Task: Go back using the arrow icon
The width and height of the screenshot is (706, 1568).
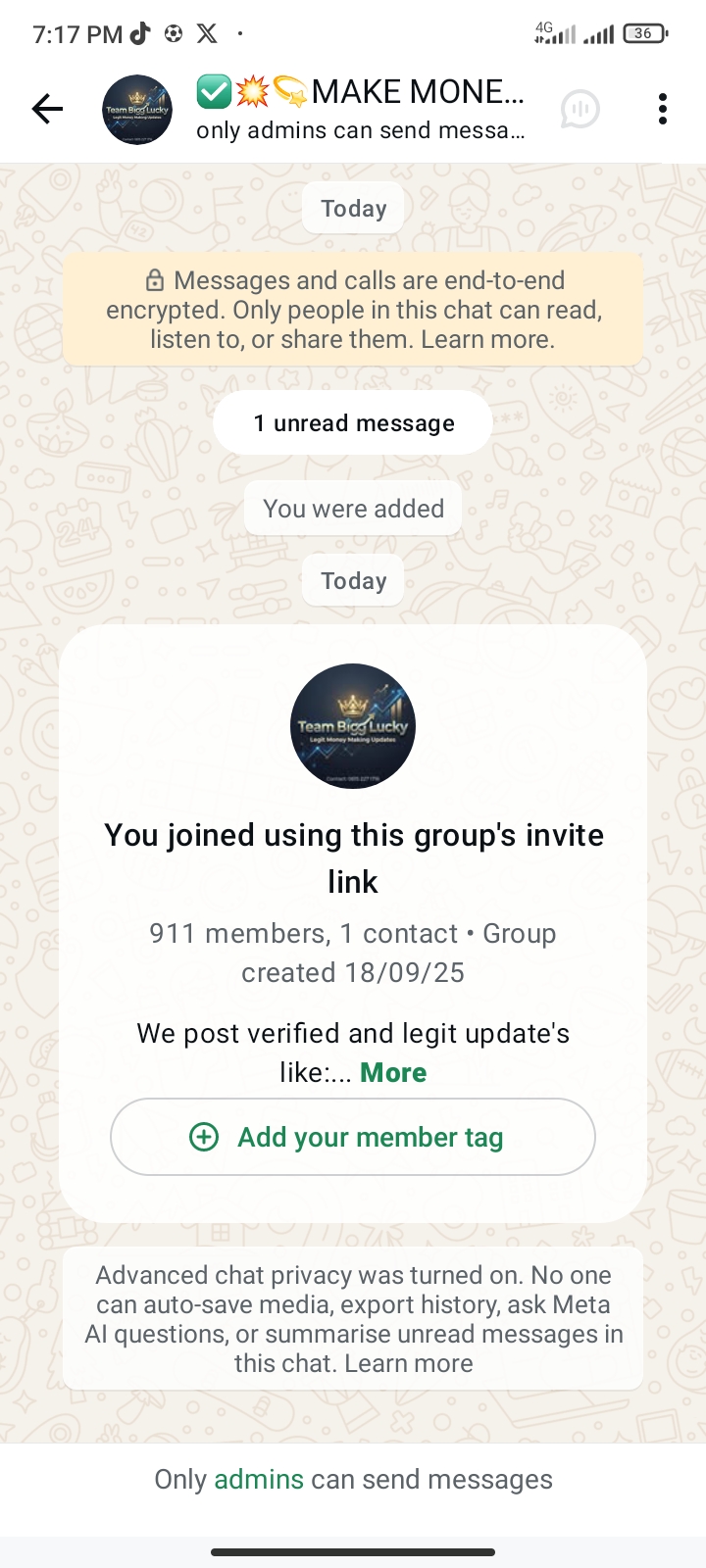Action: [x=47, y=109]
